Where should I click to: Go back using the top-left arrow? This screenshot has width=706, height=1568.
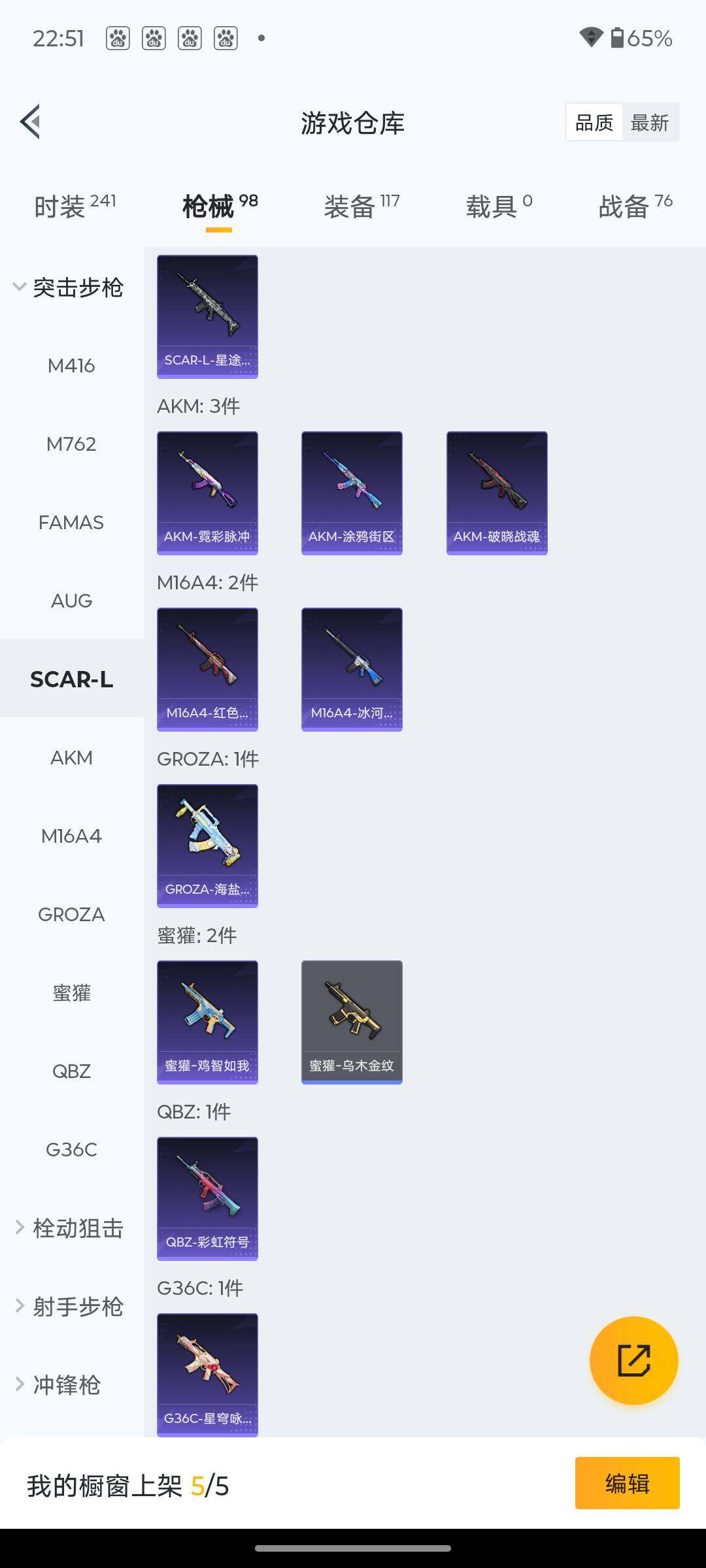tap(31, 122)
